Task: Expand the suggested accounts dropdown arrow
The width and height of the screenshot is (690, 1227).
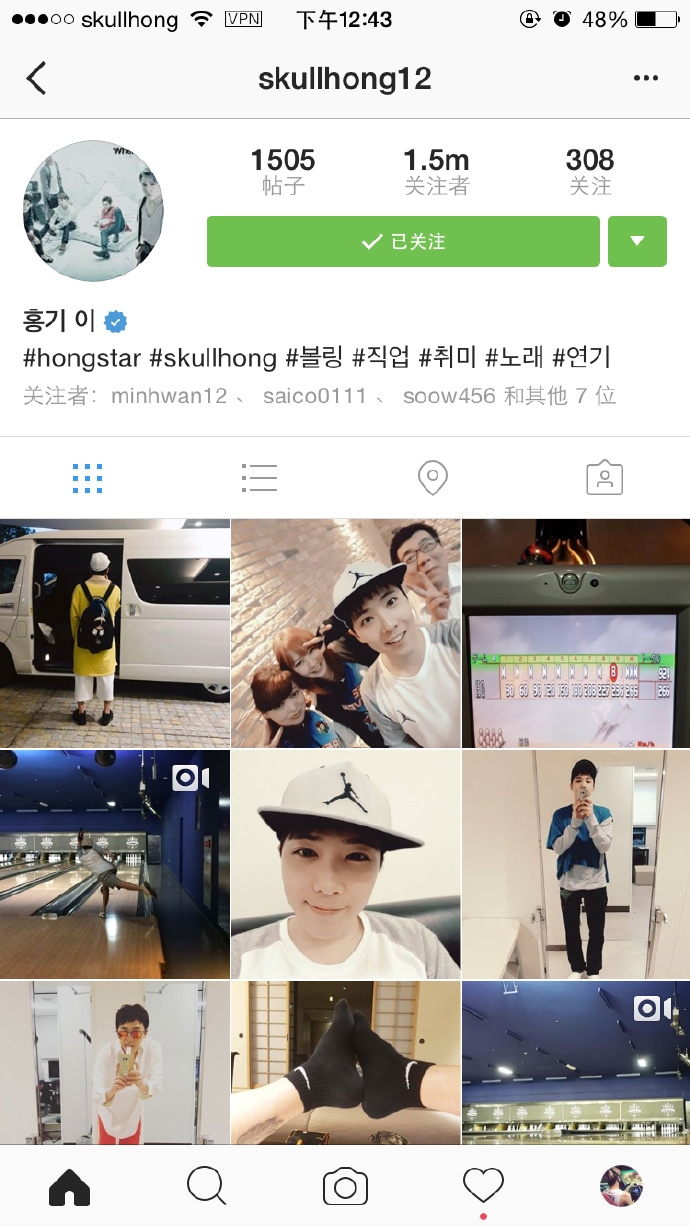Action: tap(637, 241)
